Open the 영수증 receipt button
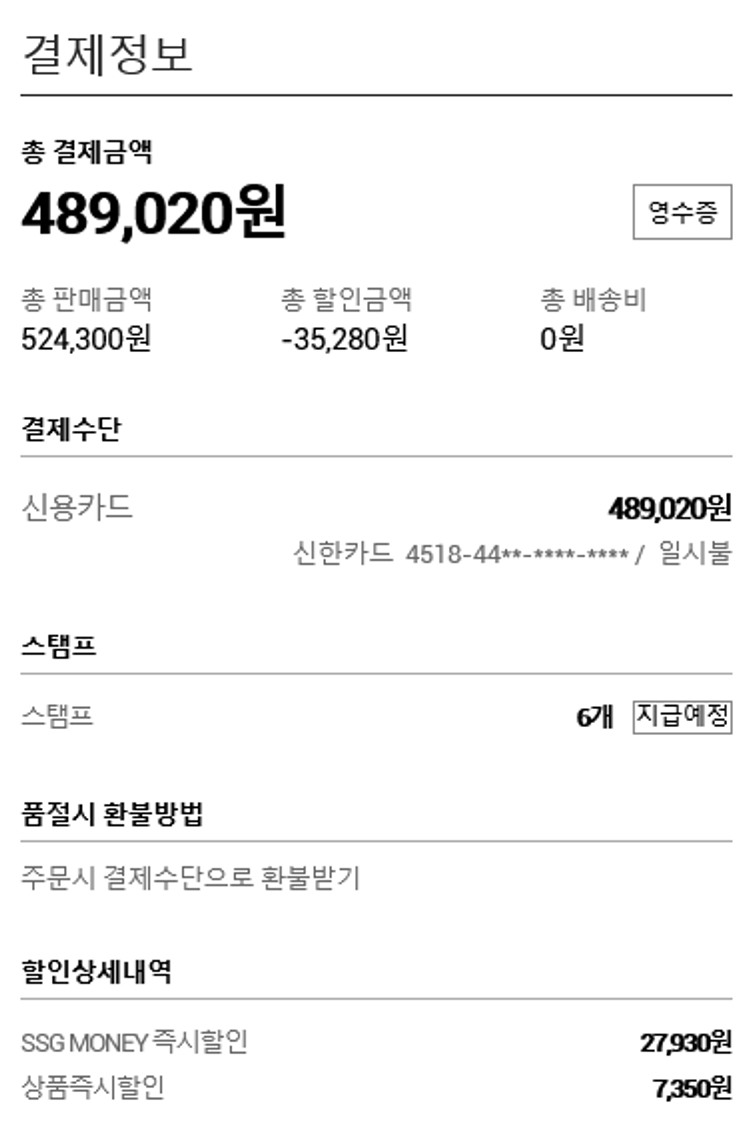750x1137 pixels. [x=682, y=212]
